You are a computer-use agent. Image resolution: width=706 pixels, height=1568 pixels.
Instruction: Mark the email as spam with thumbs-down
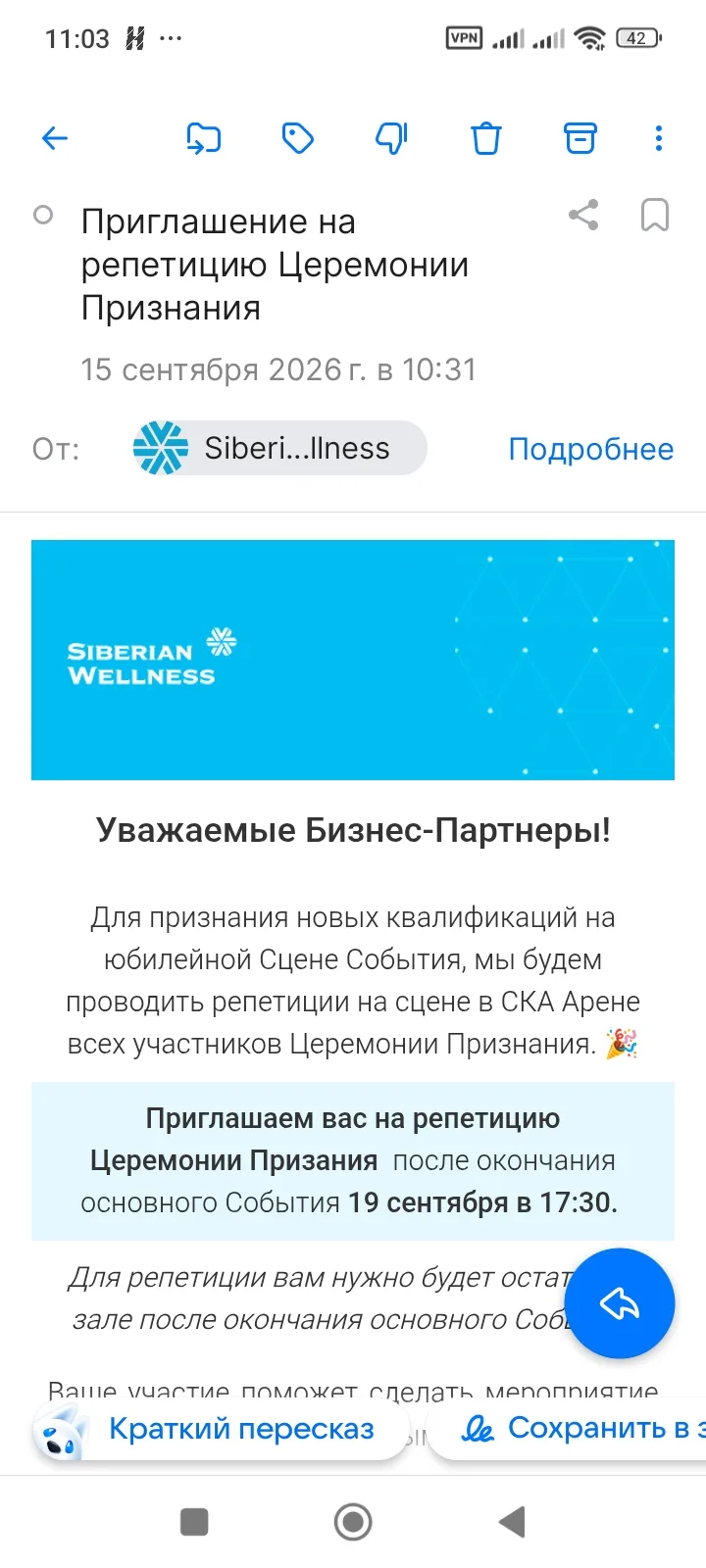(x=391, y=138)
